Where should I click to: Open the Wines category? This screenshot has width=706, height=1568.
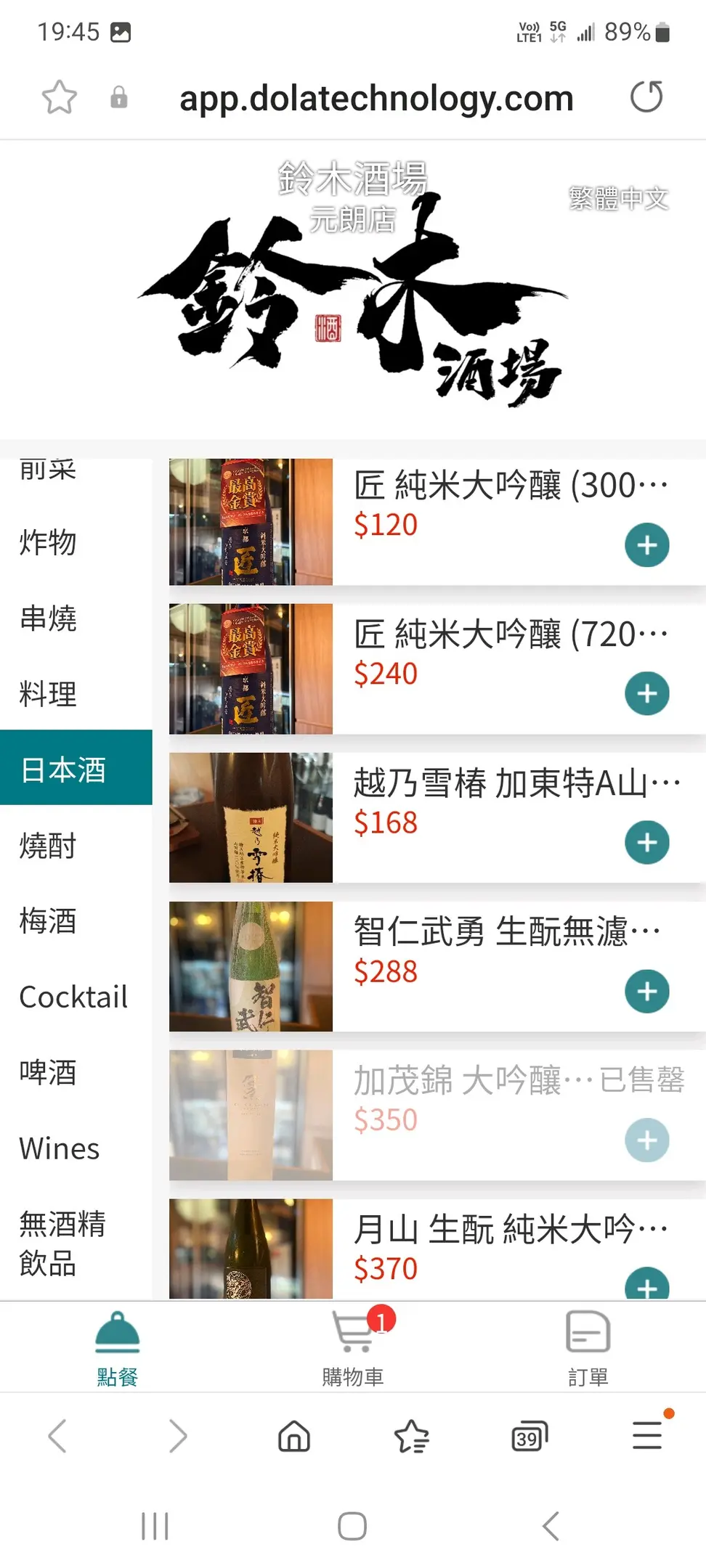coord(60,1149)
